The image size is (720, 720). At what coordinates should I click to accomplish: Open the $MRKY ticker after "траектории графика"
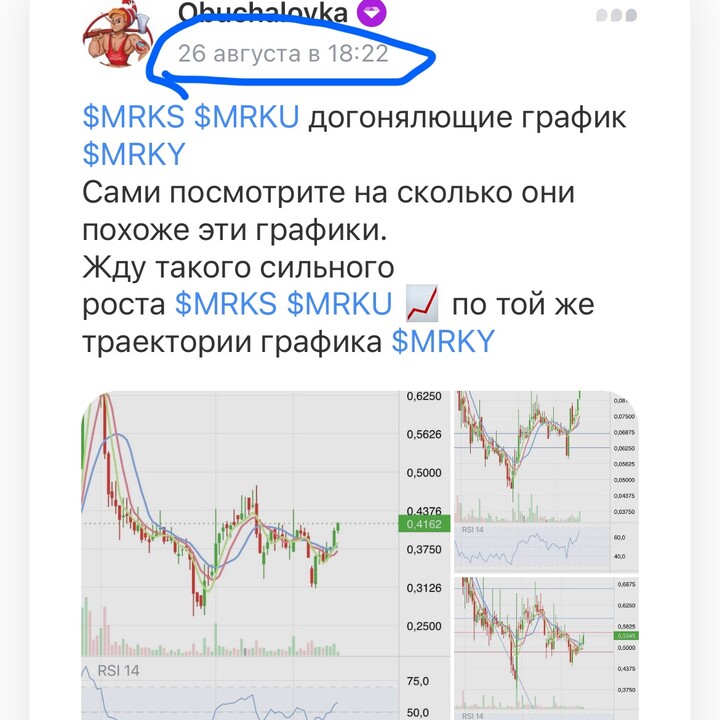[x=443, y=342]
